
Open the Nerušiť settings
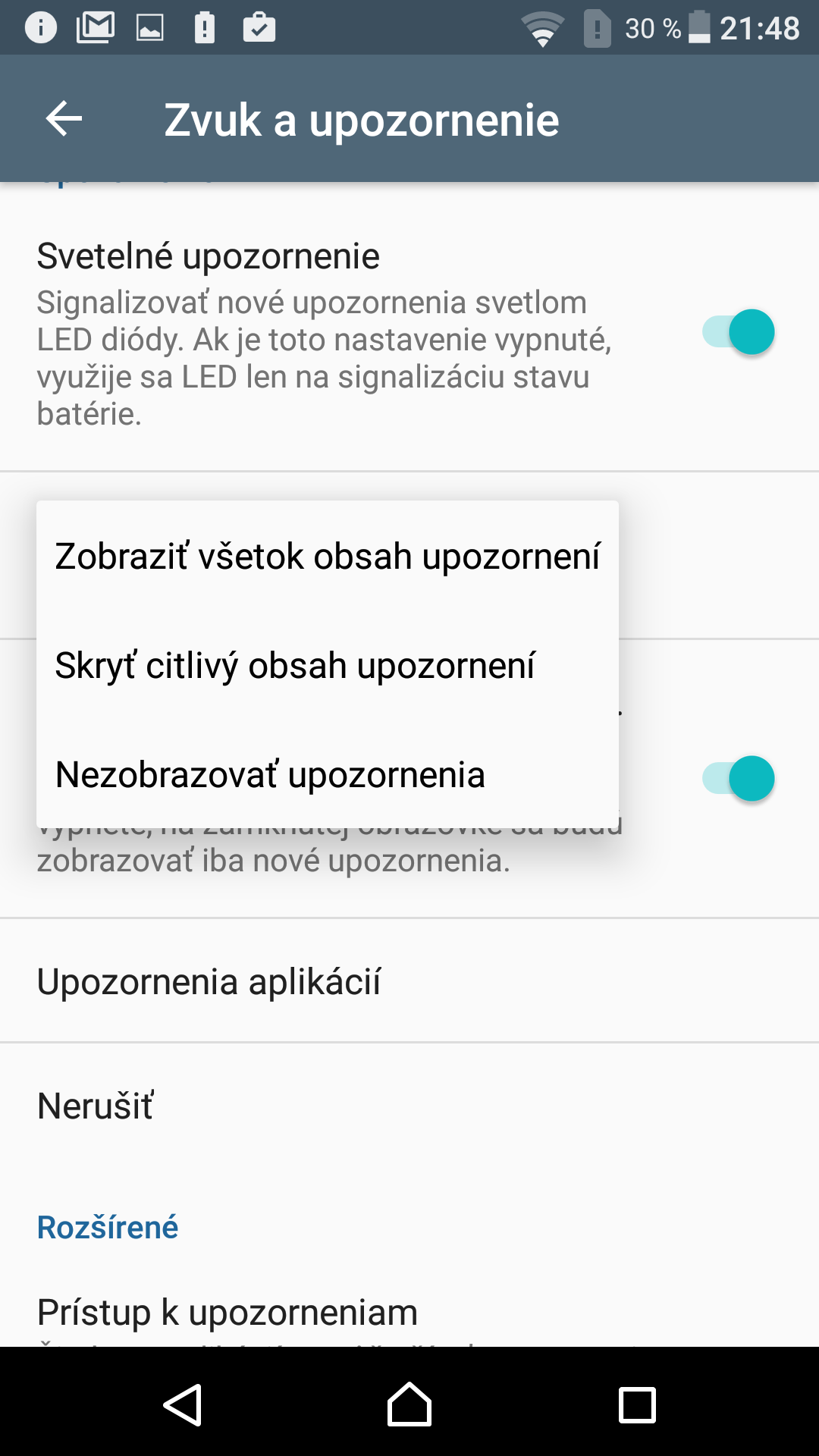click(x=409, y=1105)
